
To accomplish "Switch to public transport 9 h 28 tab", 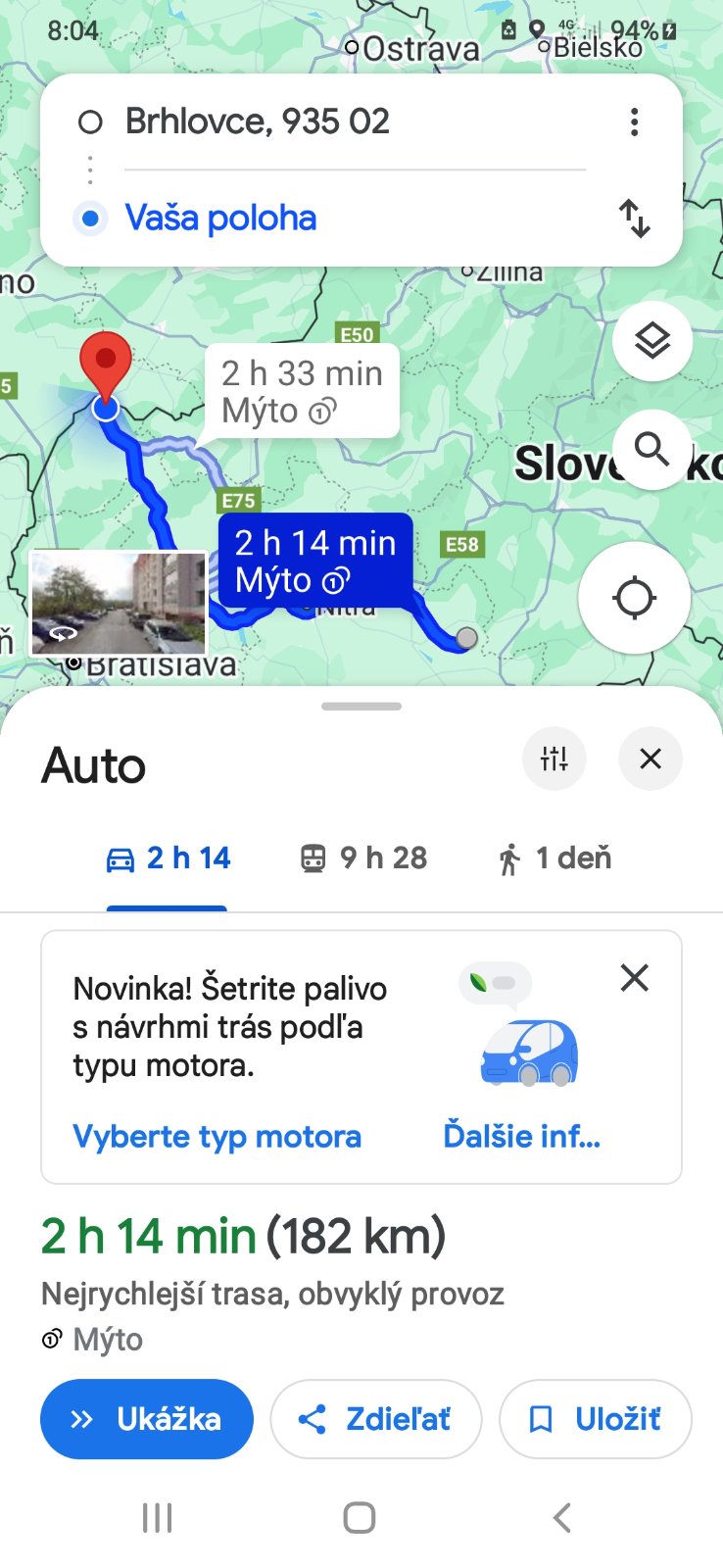I will click(x=363, y=858).
